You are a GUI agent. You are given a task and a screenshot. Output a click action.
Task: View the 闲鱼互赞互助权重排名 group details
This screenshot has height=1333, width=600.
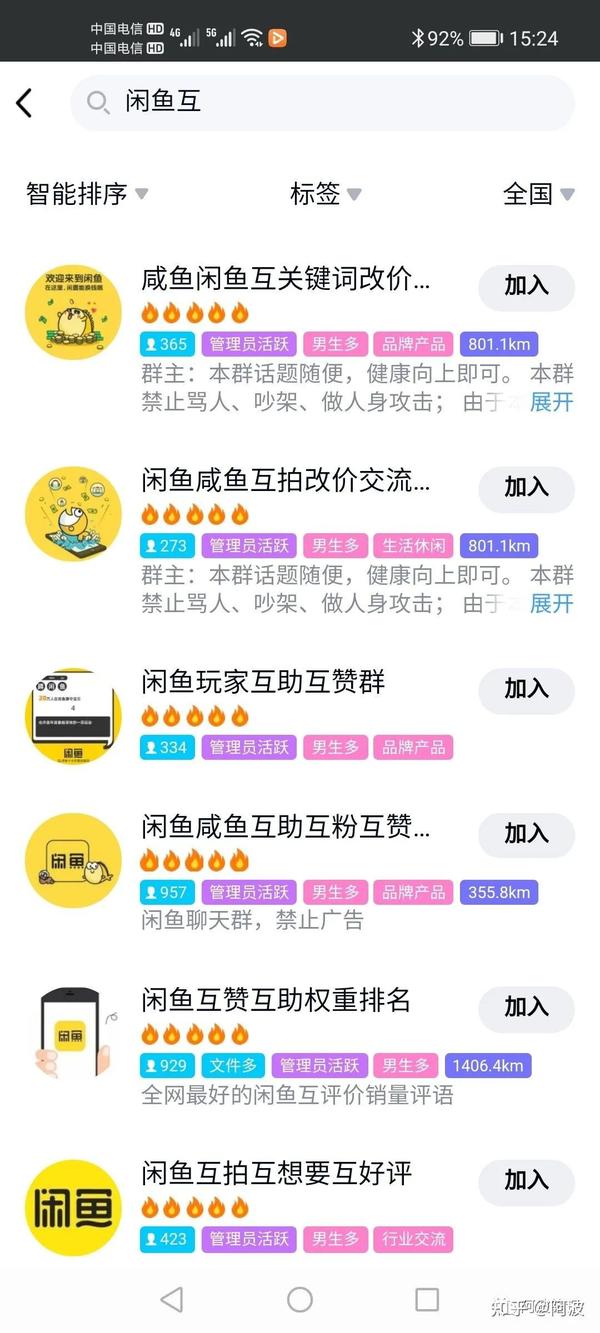point(276,1001)
